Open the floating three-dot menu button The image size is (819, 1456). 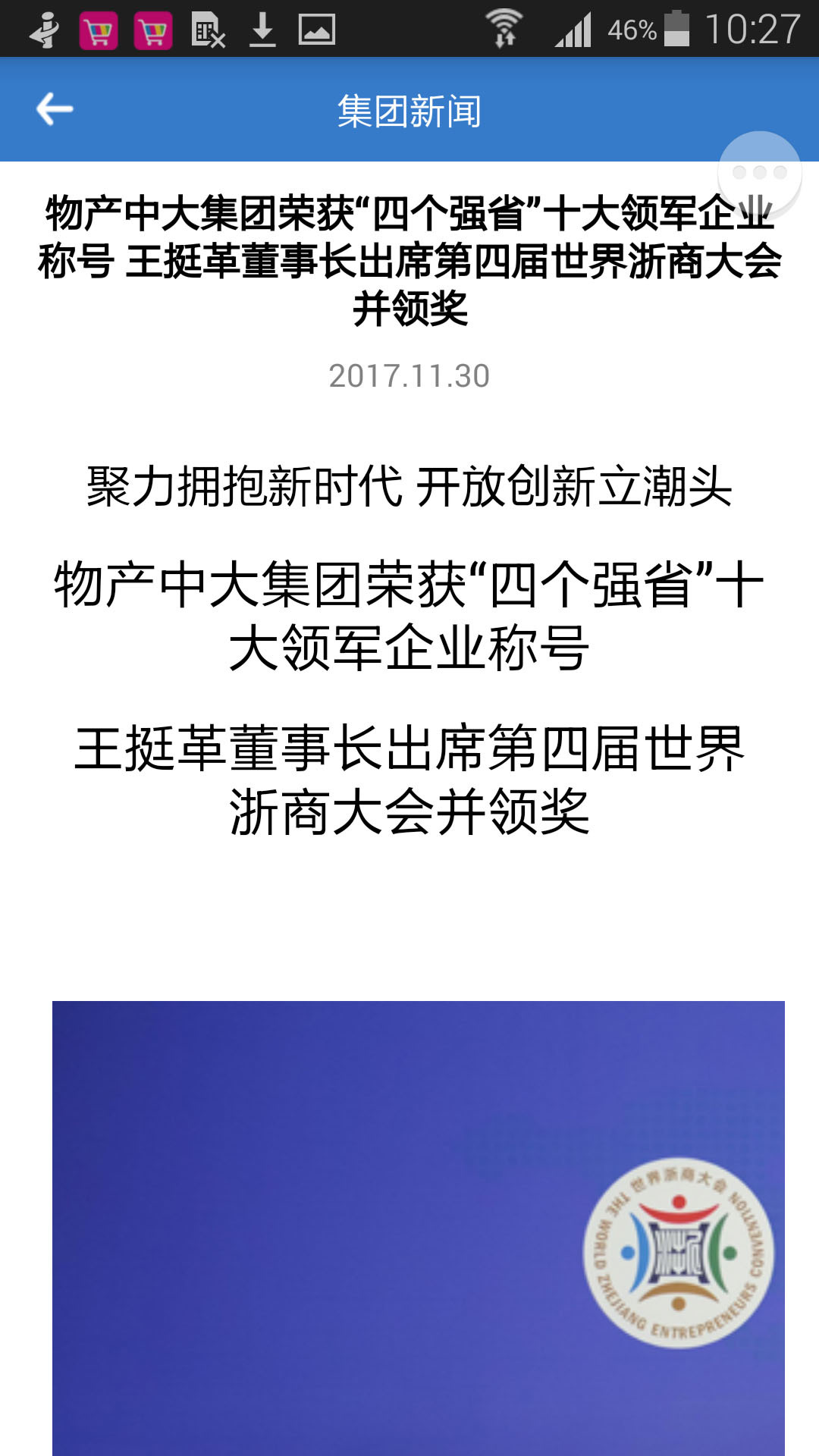(759, 173)
